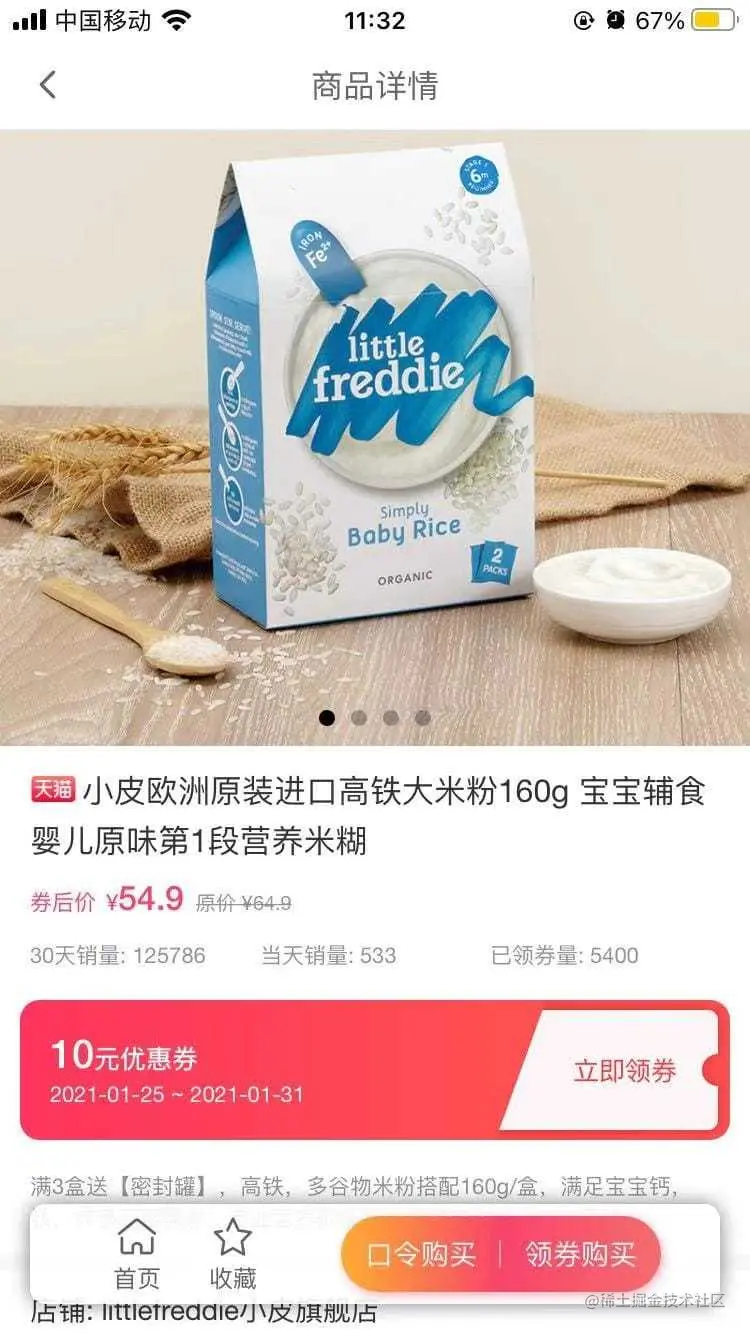The image size is (750, 1334).
Task: Open the little freddie product image
Action: coord(375,438)
